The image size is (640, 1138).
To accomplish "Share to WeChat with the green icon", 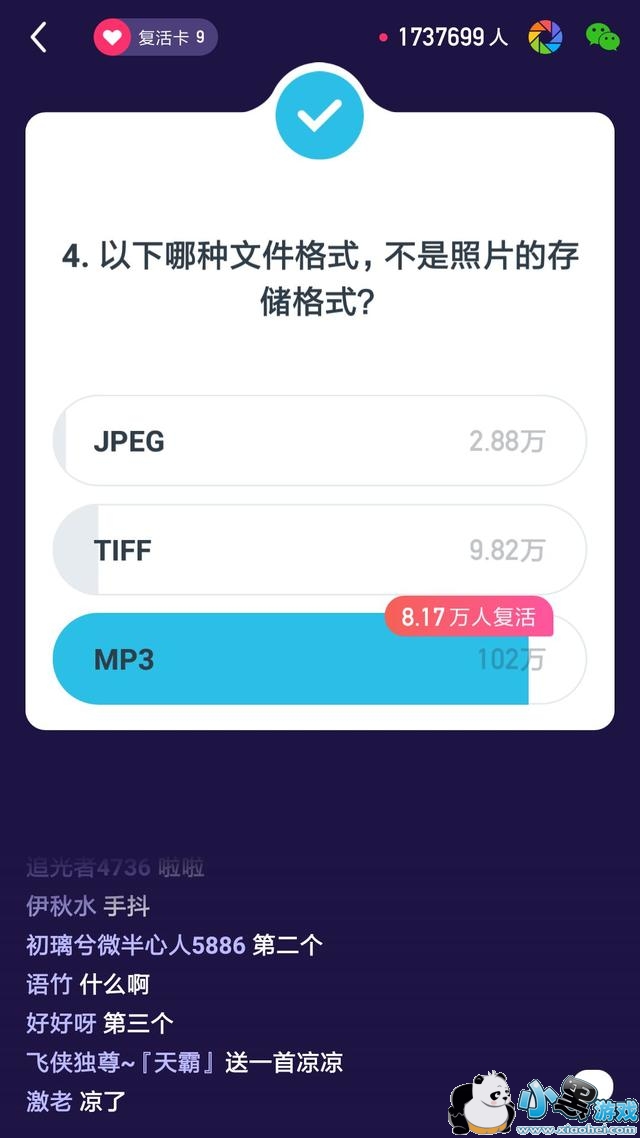I will 602,38.
